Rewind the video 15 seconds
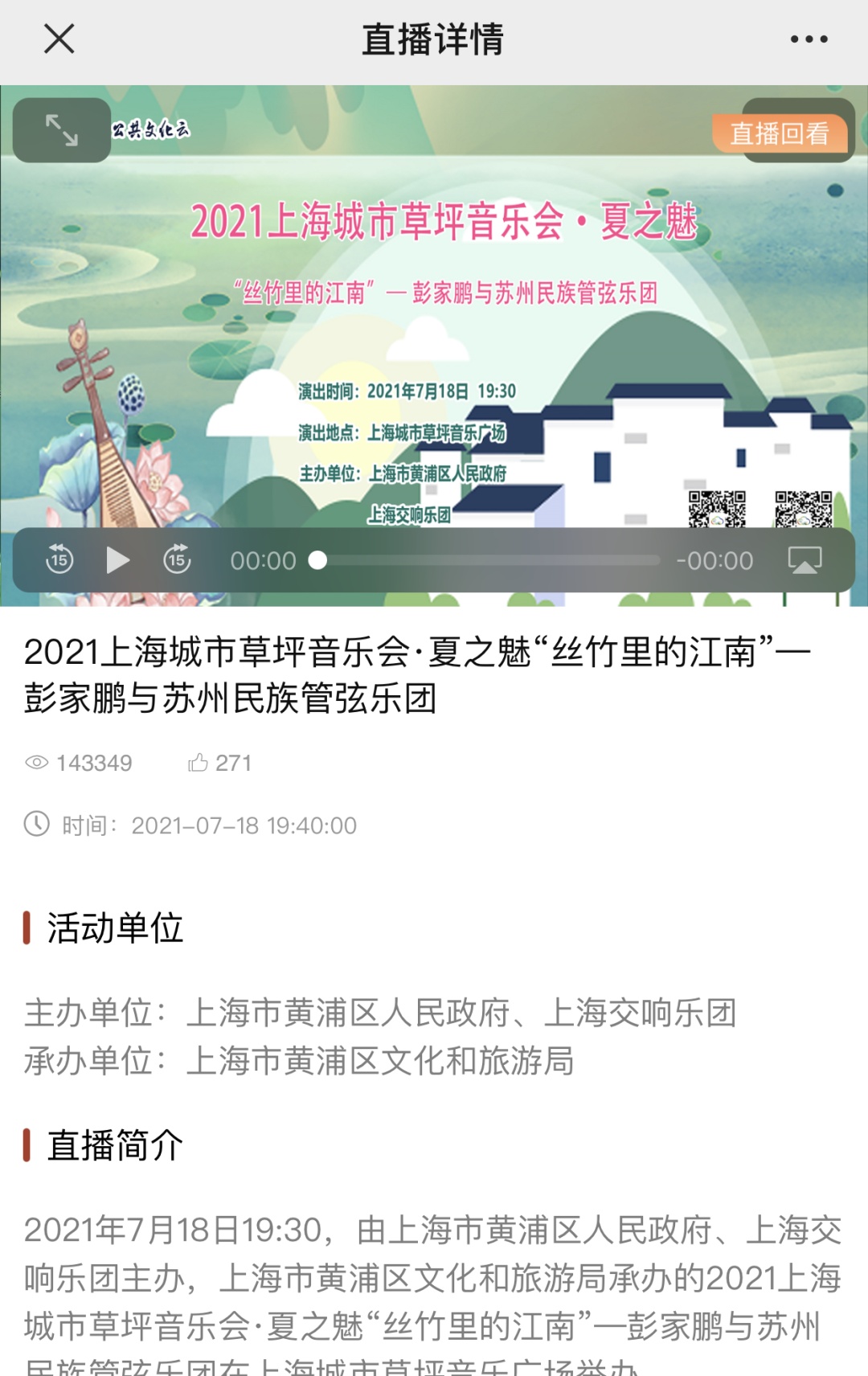Screen dimensions: 868x1376 pyautogui.click(x=59, y=559)
